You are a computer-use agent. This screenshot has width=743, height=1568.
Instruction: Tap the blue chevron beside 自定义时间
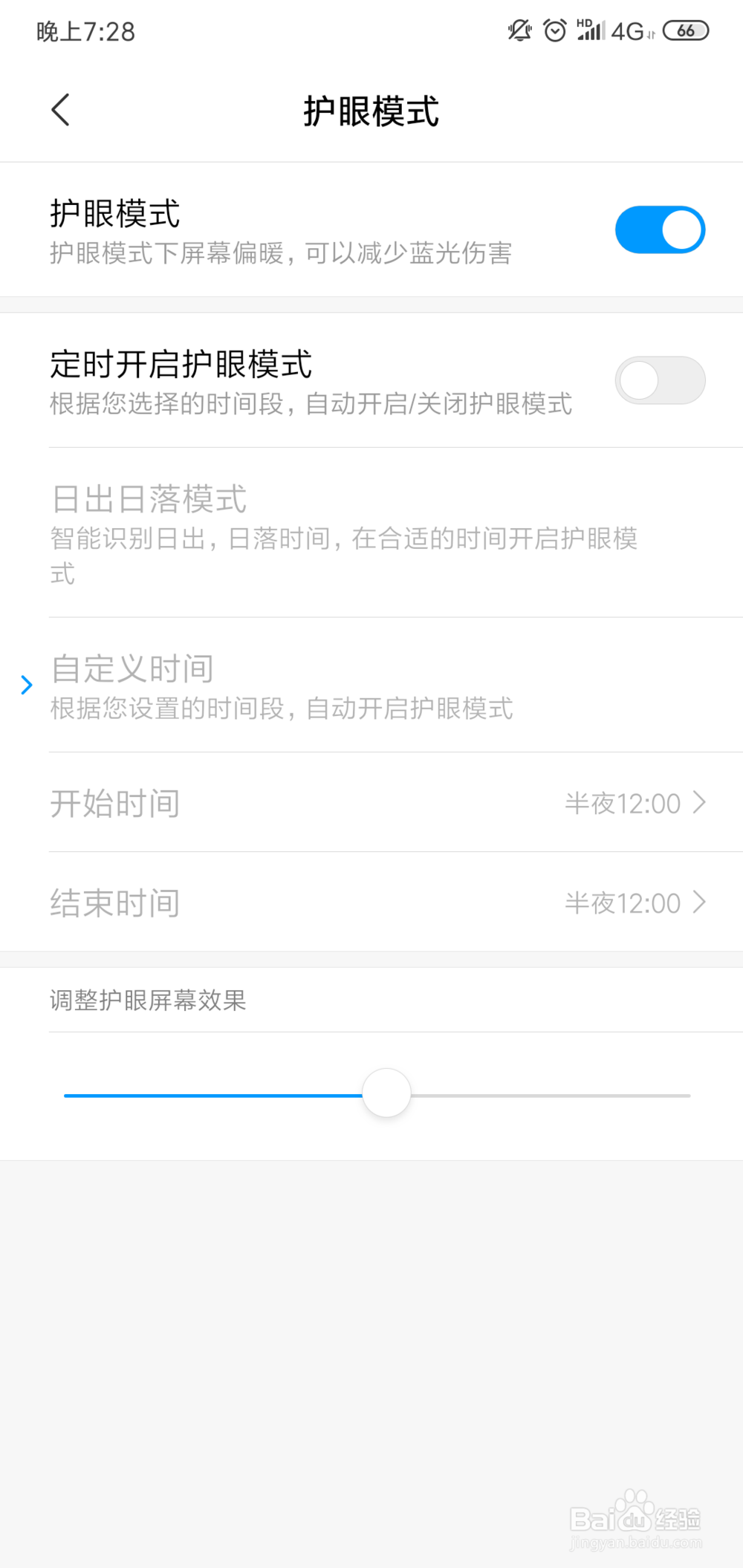(x=27, y=684)
